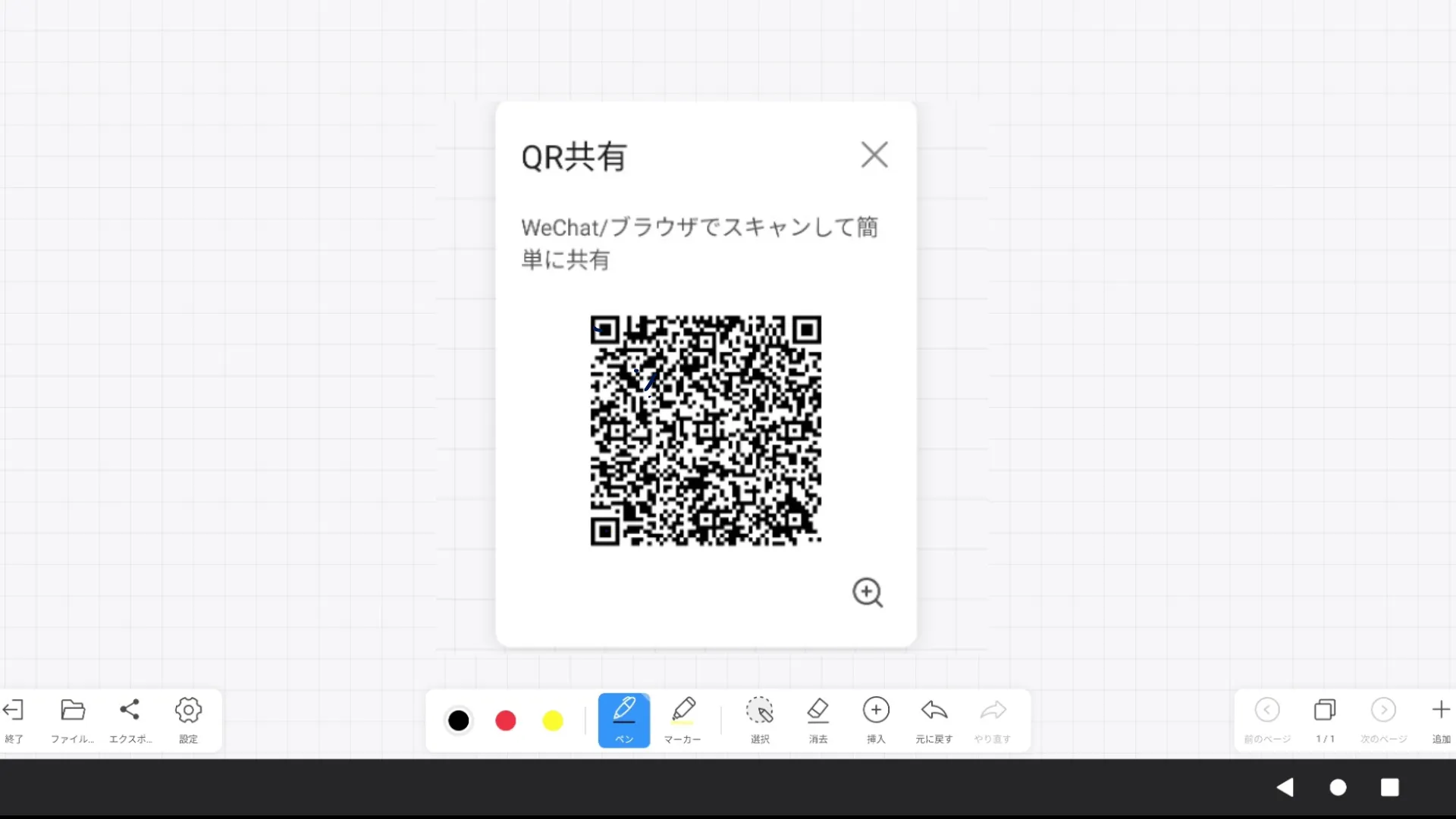Viewport: 1456px width, 819px height.
Task: Undo with 元に戻す
Action: click(934, 720)
